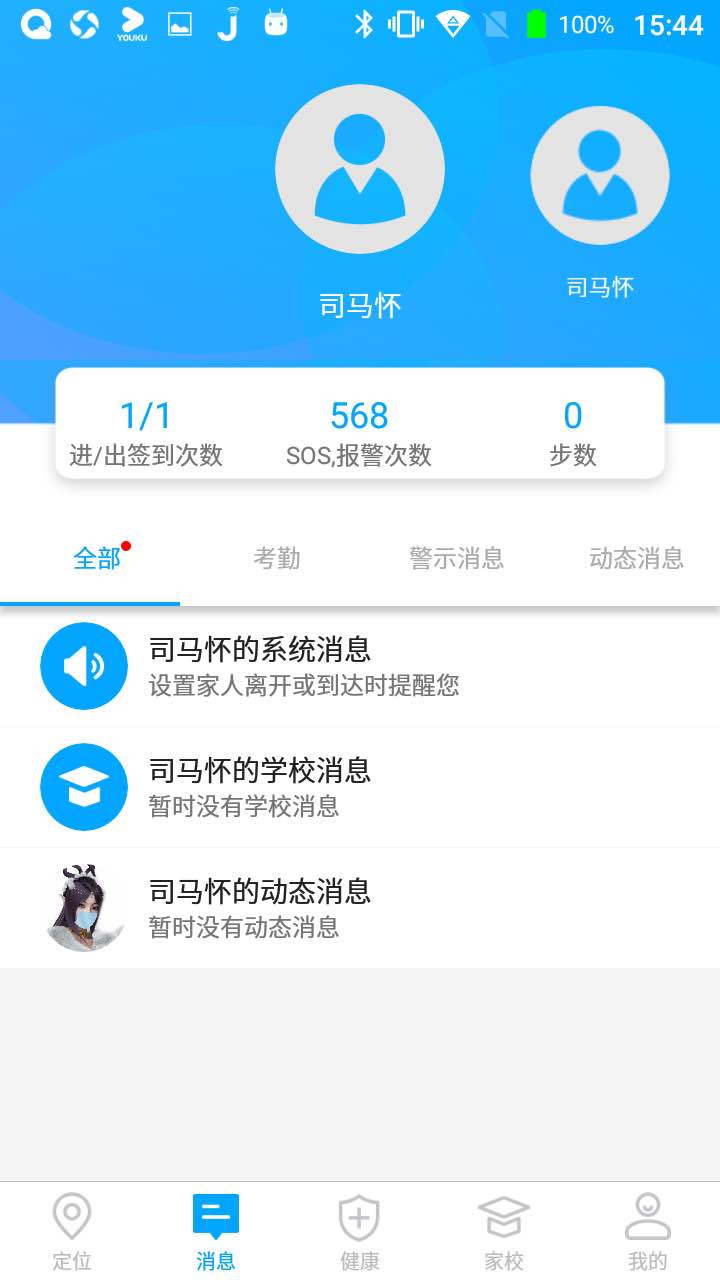Open the 考勤 attendance tab
720x1280 pixels.
coord(276,558)
